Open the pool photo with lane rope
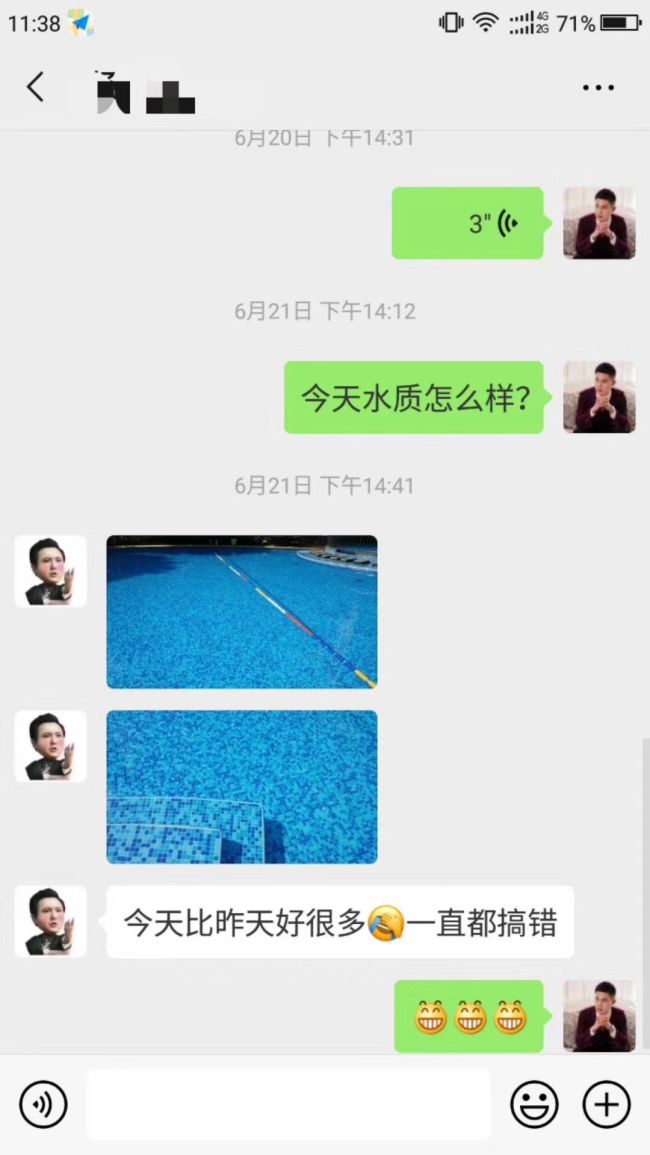This screenshot has width=650, height=1155. pos(242,612)
